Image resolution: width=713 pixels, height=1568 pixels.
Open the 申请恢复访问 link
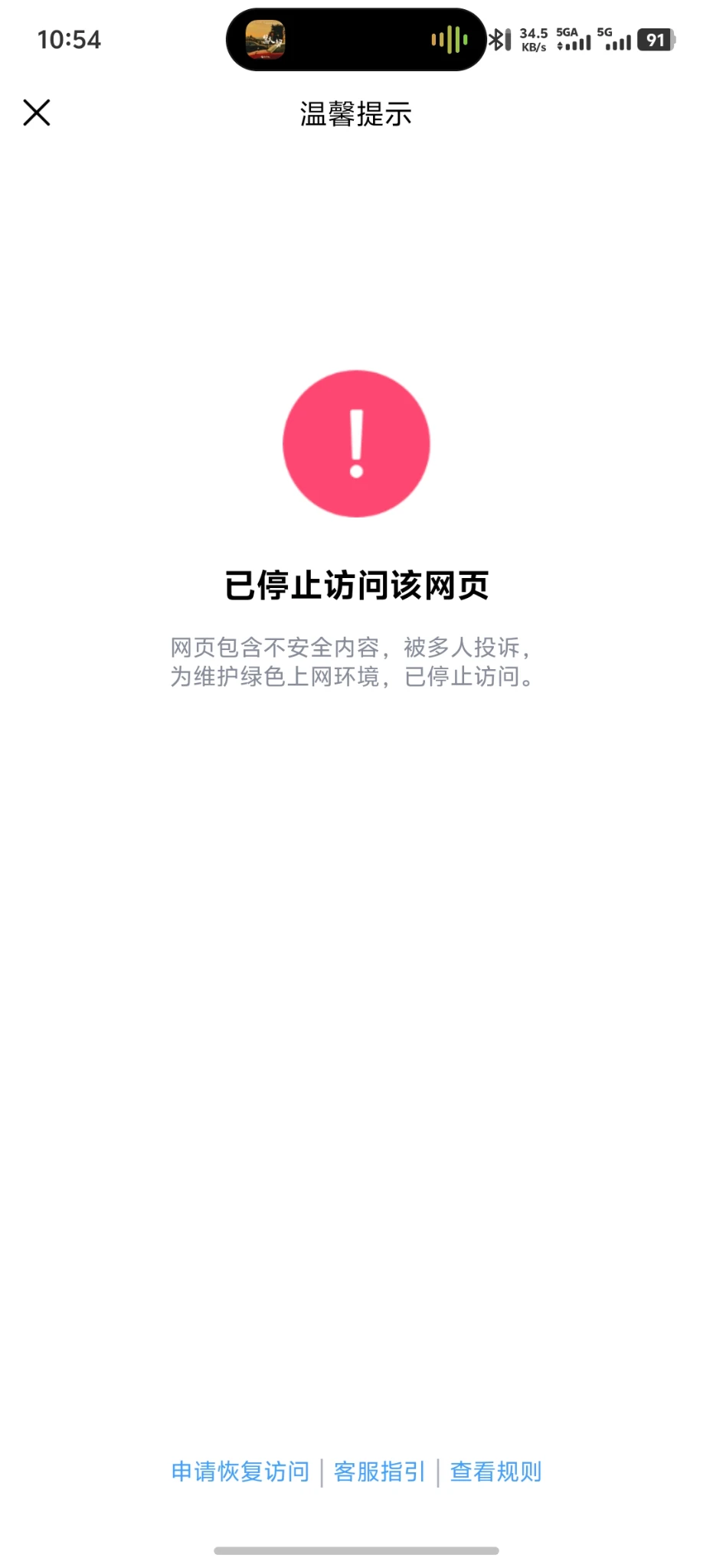pyautogui.click(x=240, y=1471)
